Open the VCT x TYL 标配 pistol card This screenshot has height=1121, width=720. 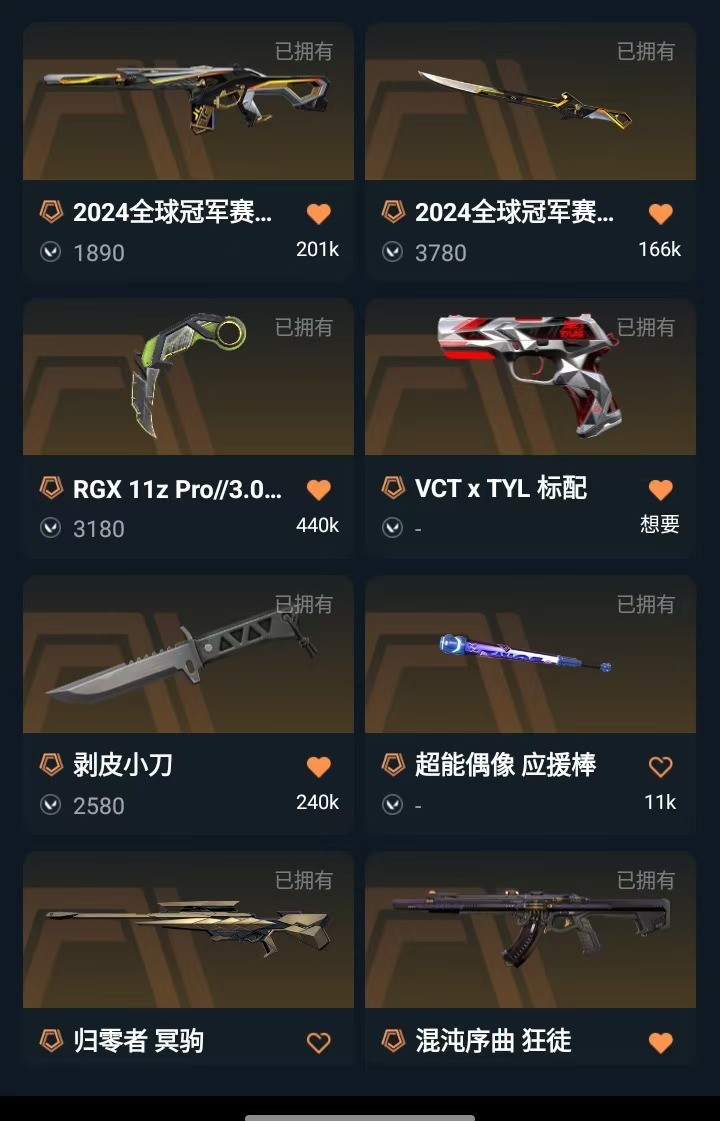(x=530, y=378)
